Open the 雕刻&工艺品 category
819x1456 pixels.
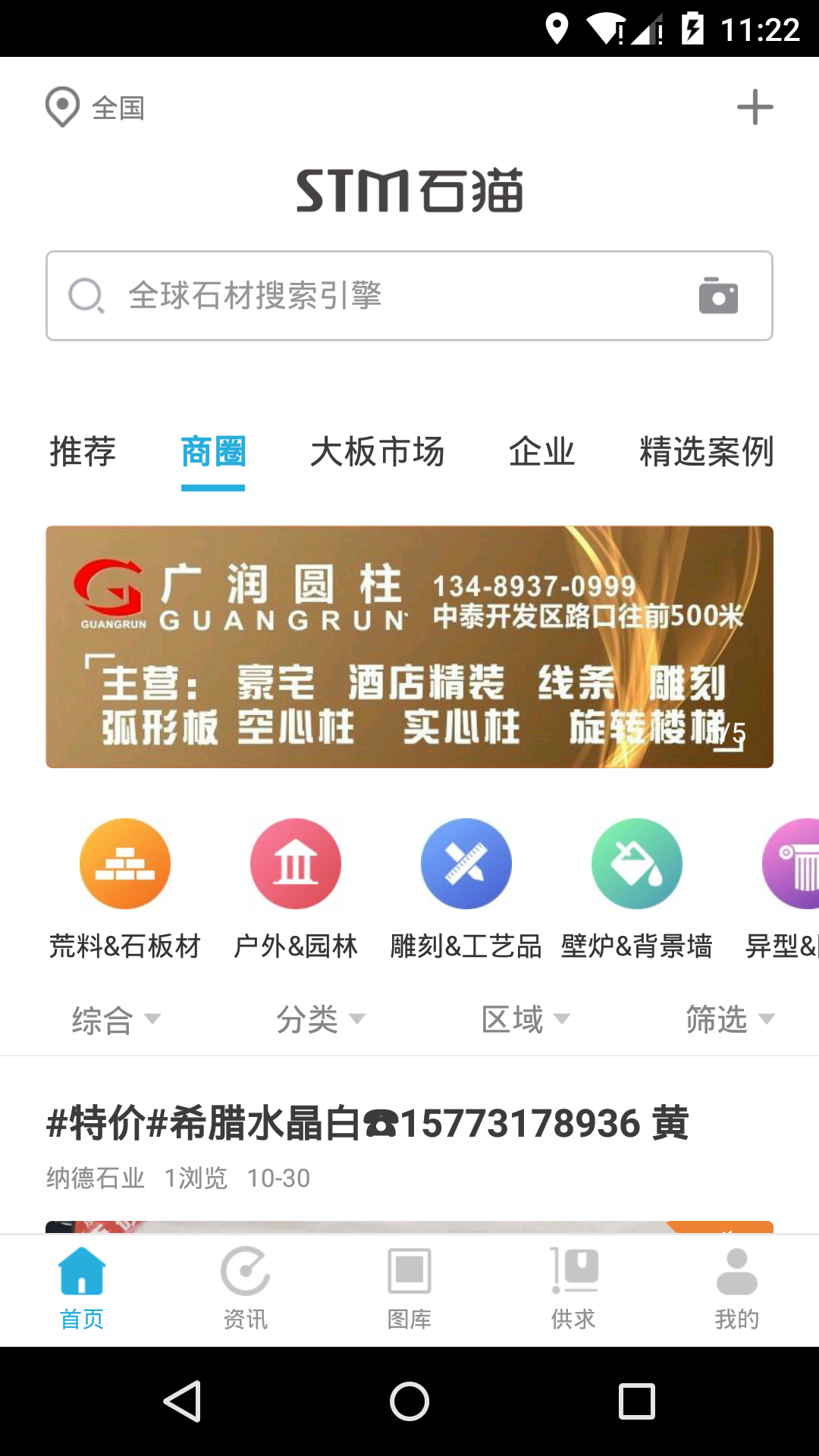point(466,887)
